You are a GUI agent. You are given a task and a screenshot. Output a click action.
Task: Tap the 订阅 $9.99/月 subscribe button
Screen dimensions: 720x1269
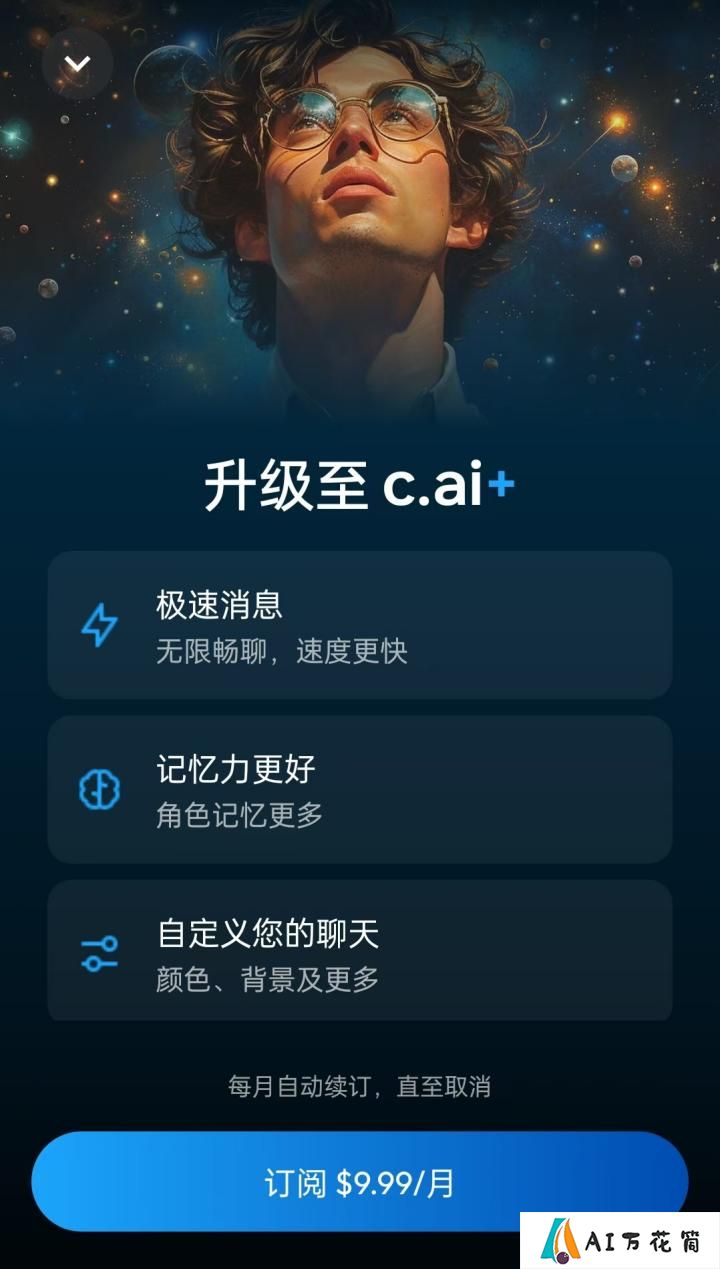tap(360, 1183)
